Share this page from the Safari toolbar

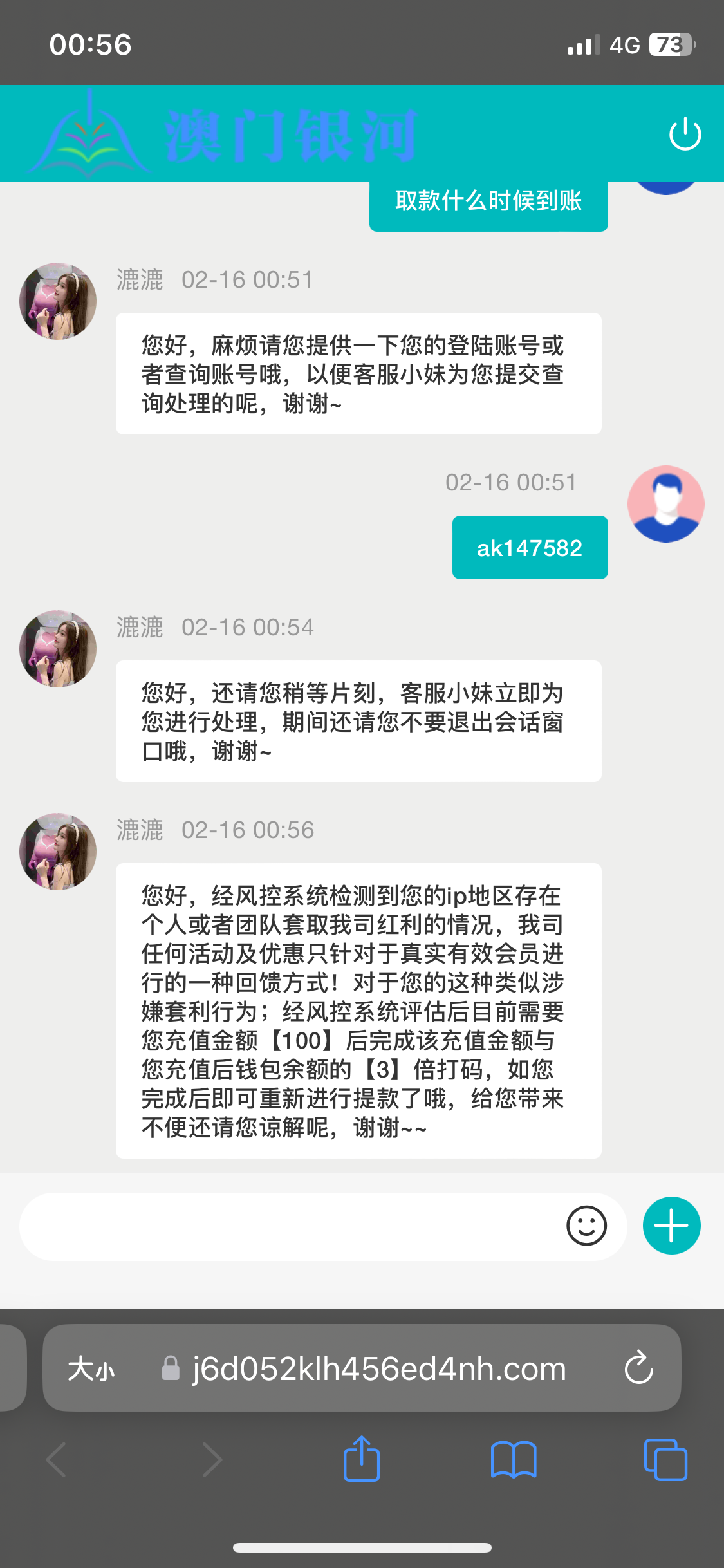[362, 1459]
